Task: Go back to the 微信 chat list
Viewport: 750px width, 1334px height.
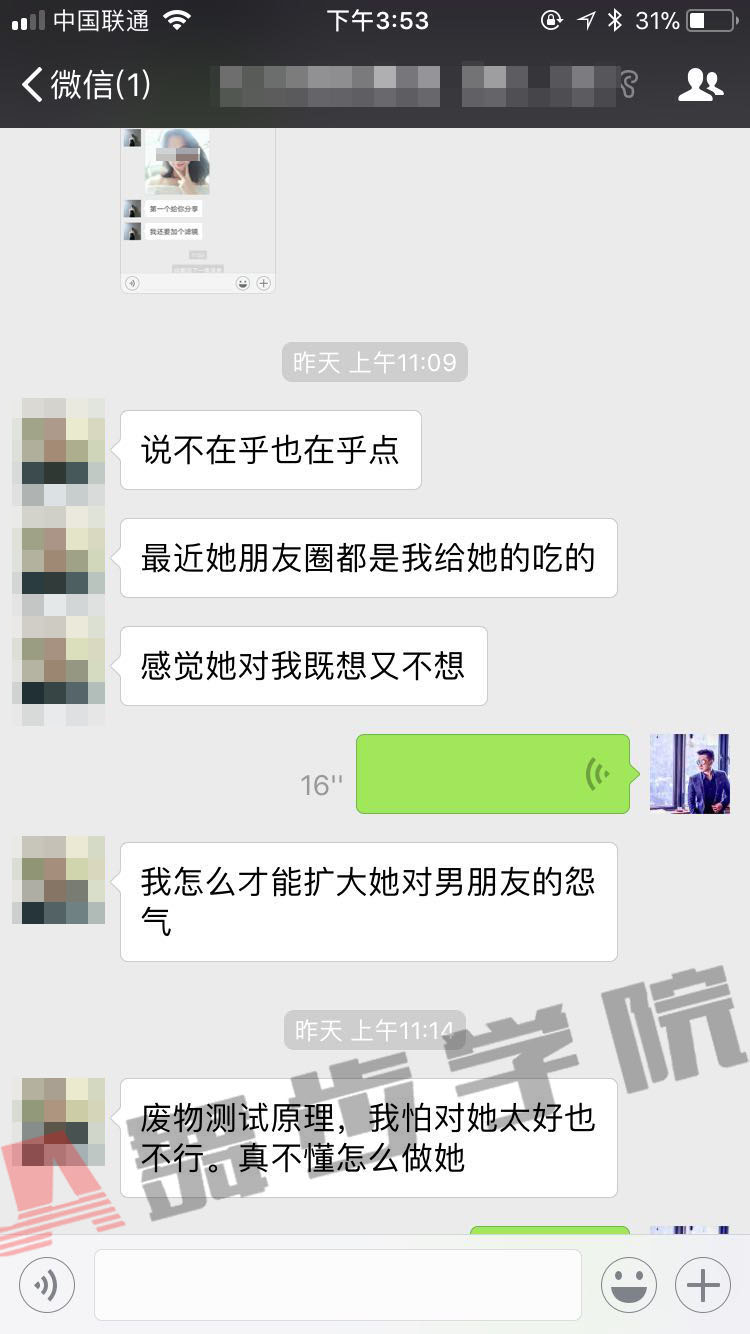Action: tap(85, 85)
